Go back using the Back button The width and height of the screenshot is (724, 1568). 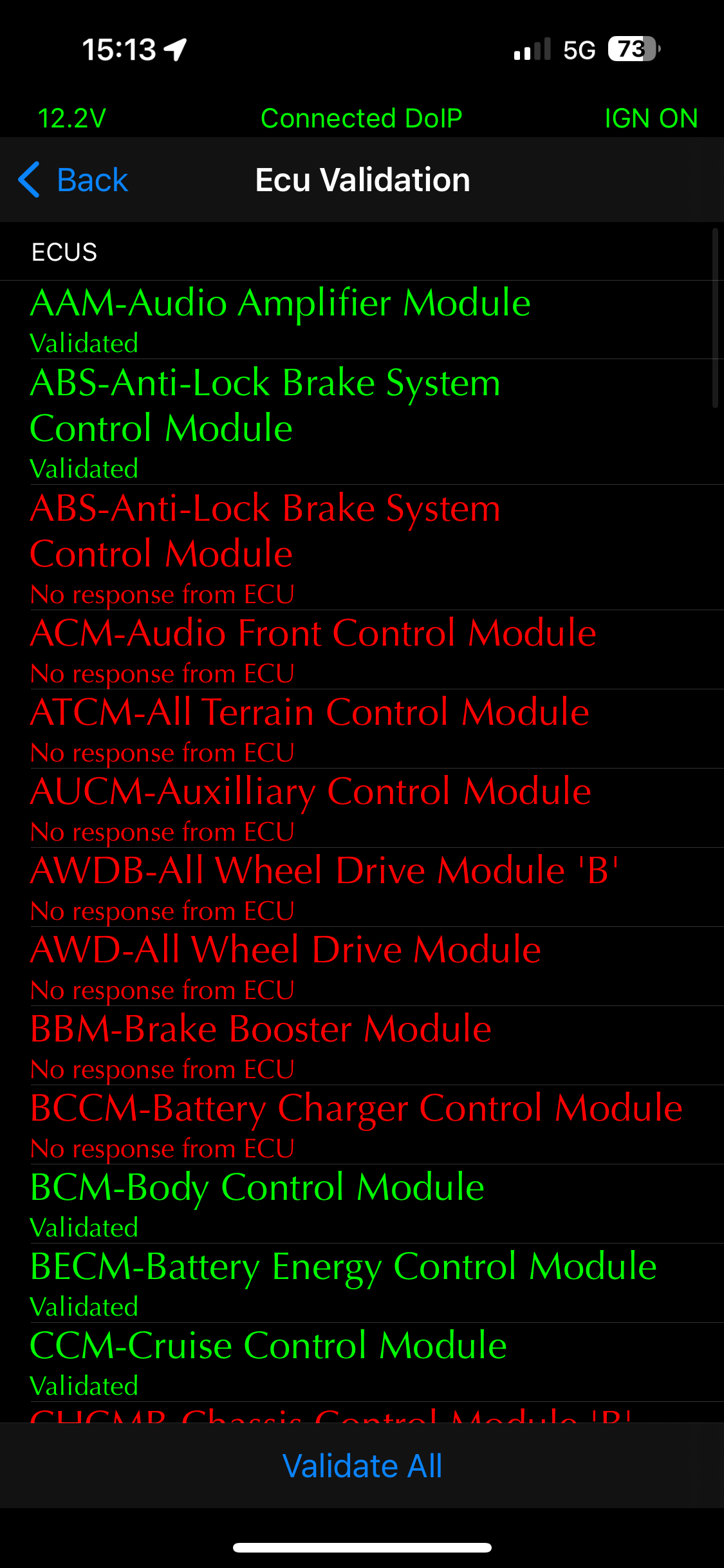tap(73, 180)
